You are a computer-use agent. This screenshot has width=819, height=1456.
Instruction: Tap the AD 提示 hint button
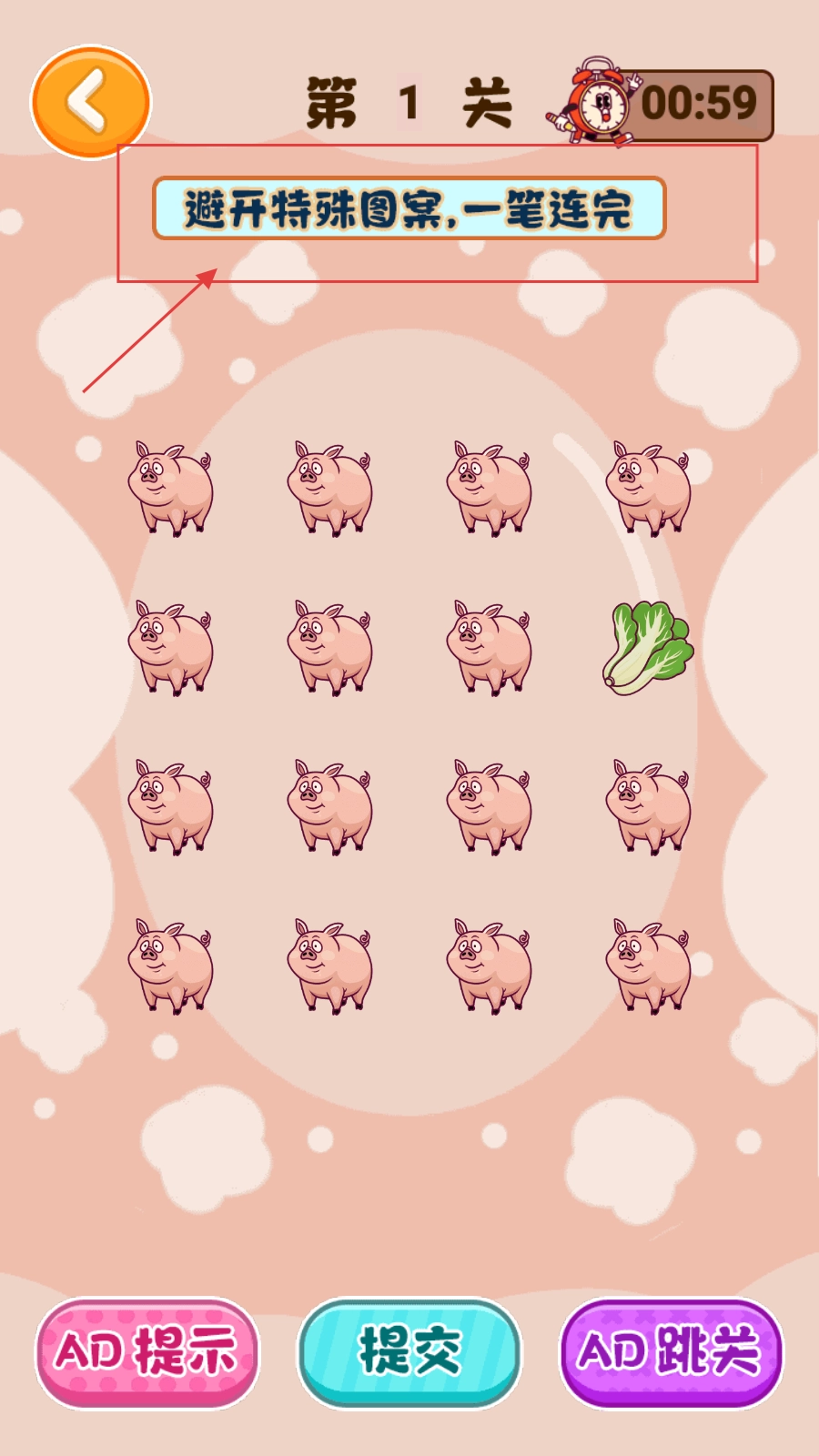(x=147, y=1352)
